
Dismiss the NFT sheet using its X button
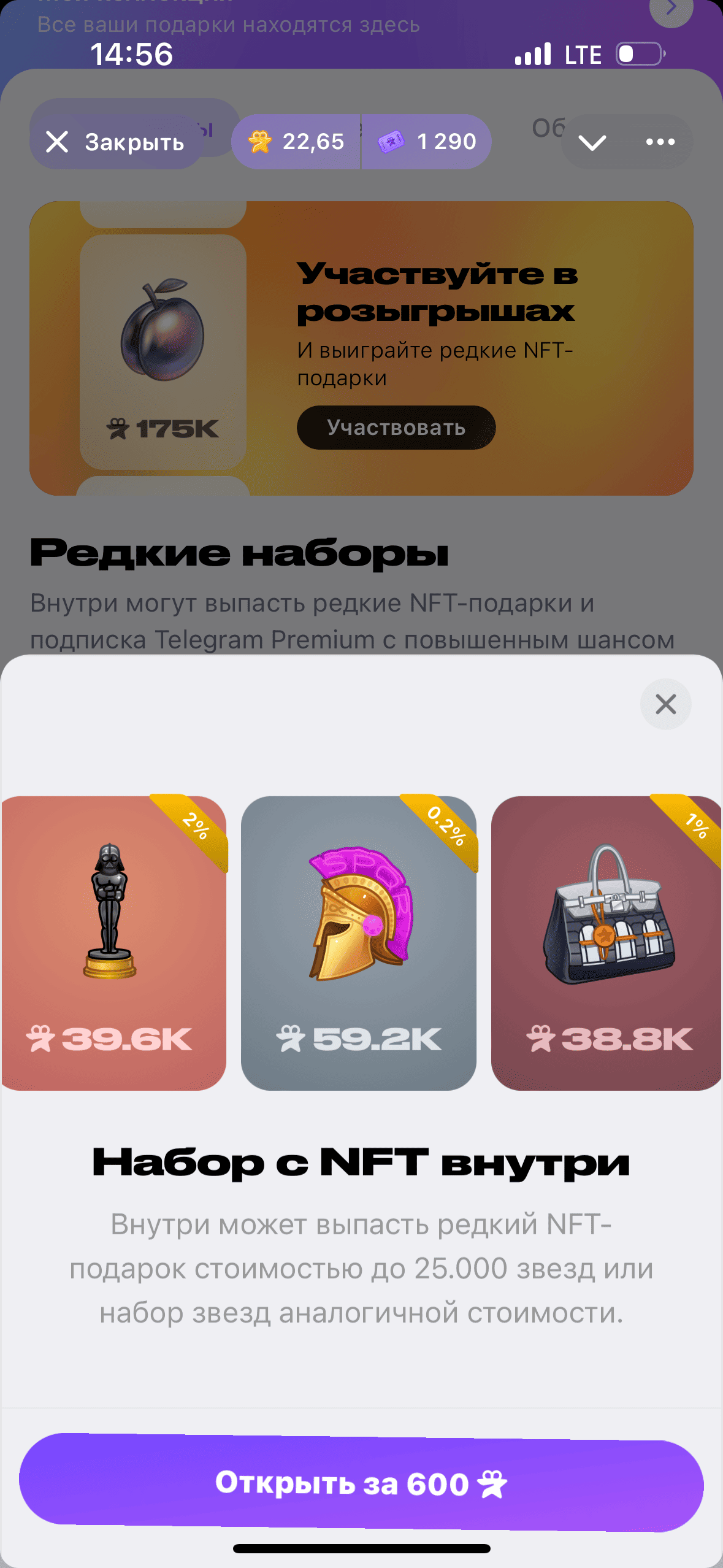[666, 704]
